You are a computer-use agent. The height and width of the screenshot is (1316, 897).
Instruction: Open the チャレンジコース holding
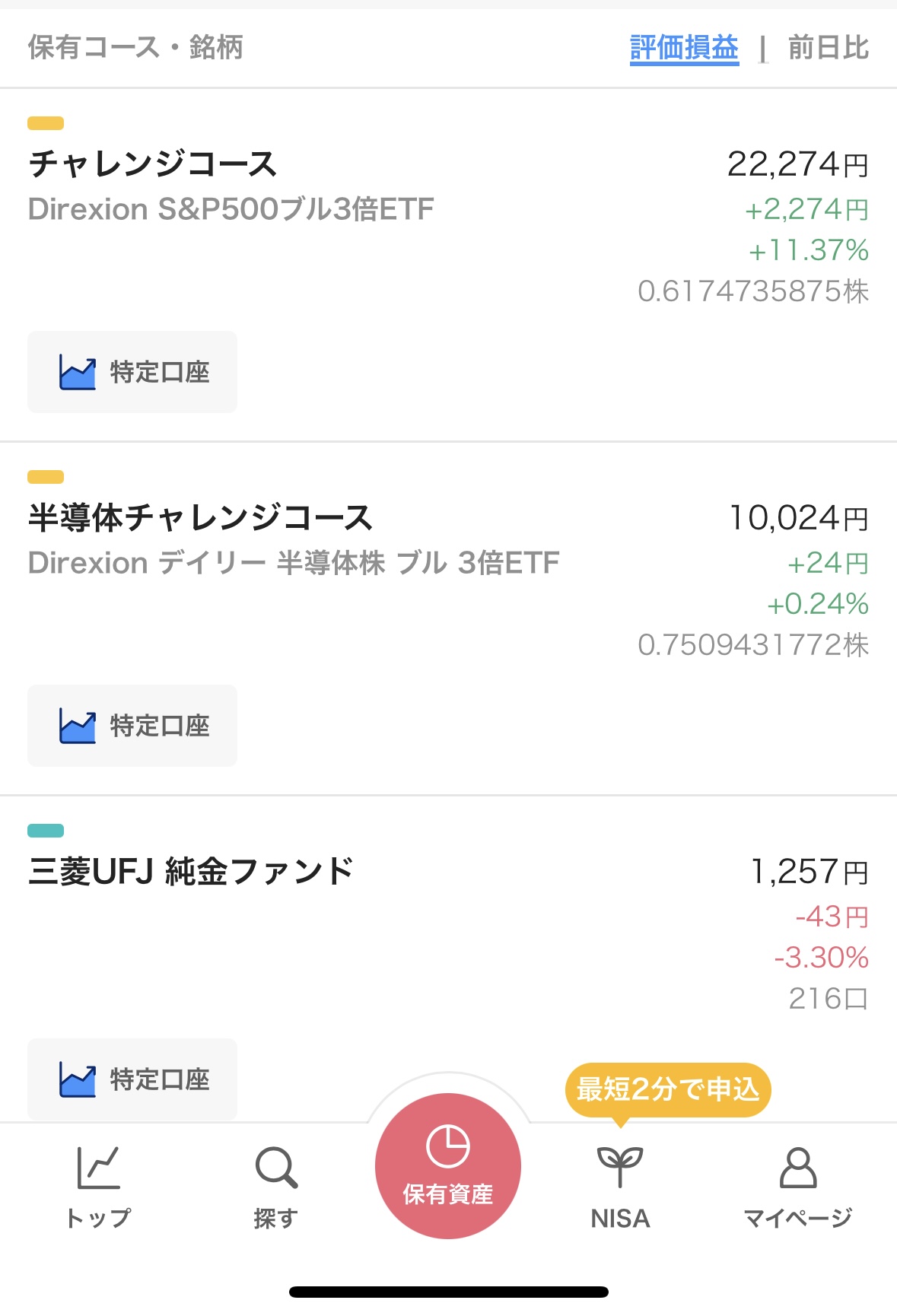pyautogui.click(x=153, y=164)
